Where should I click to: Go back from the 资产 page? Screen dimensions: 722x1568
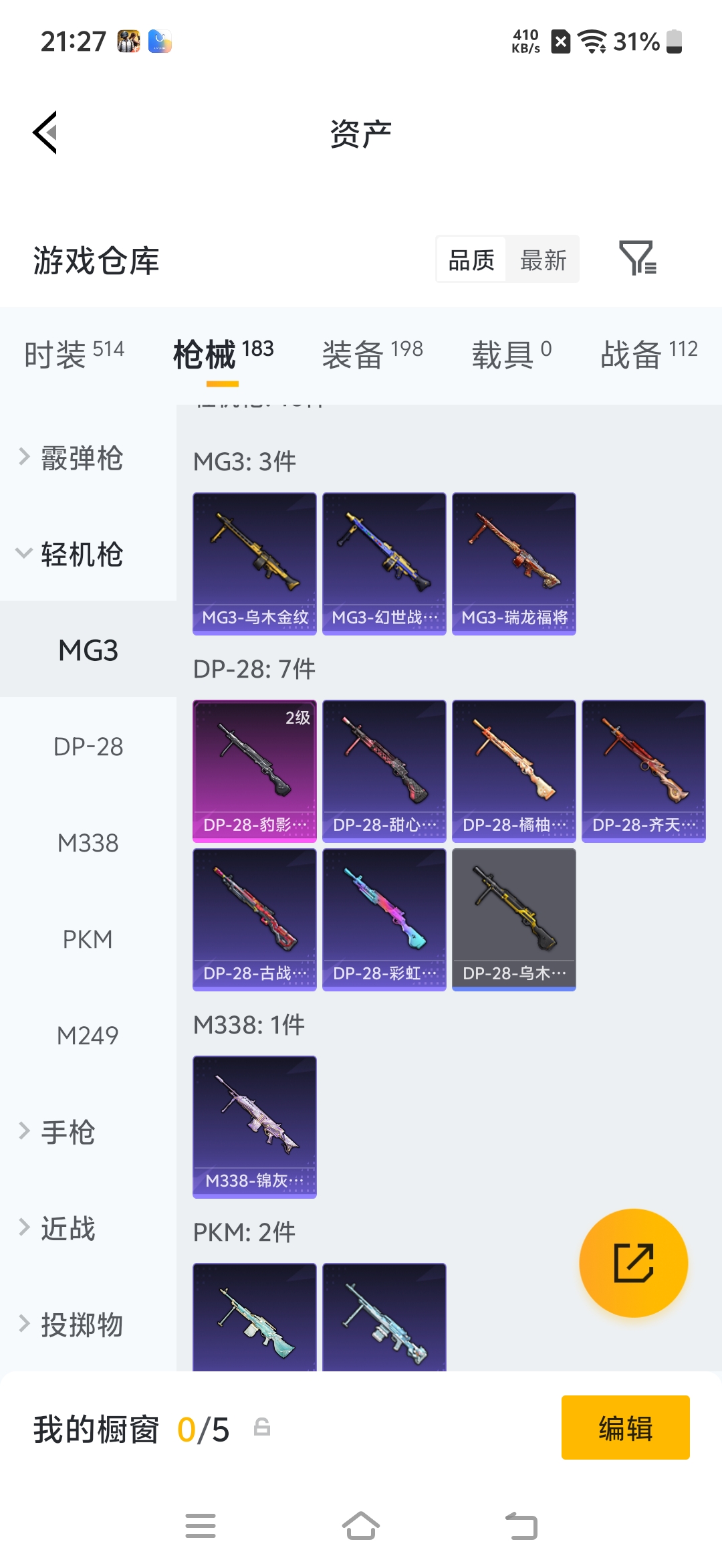coord(45,132)
